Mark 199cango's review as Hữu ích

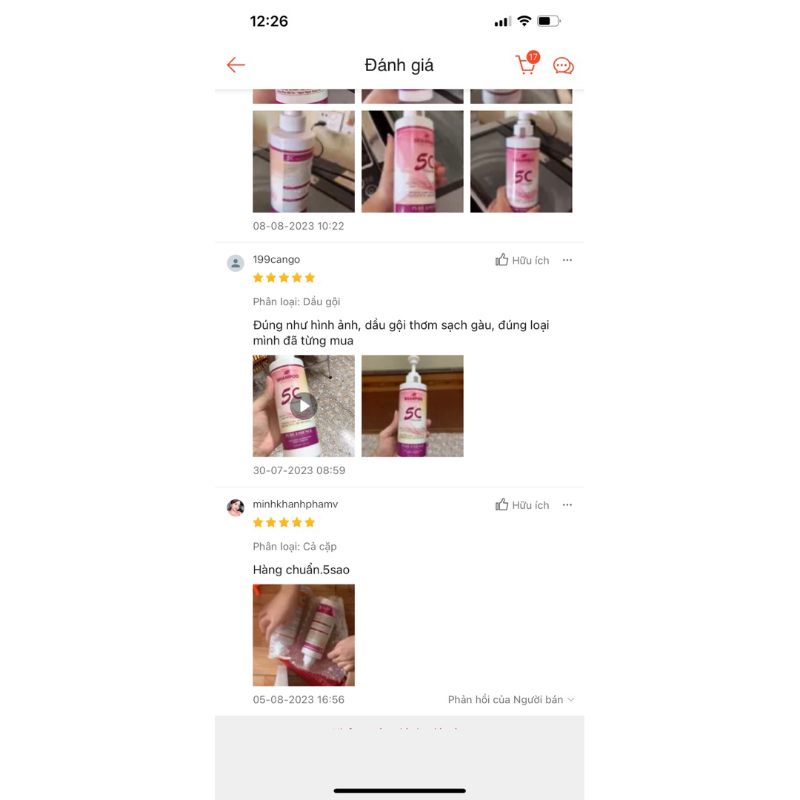click(522, 260)
